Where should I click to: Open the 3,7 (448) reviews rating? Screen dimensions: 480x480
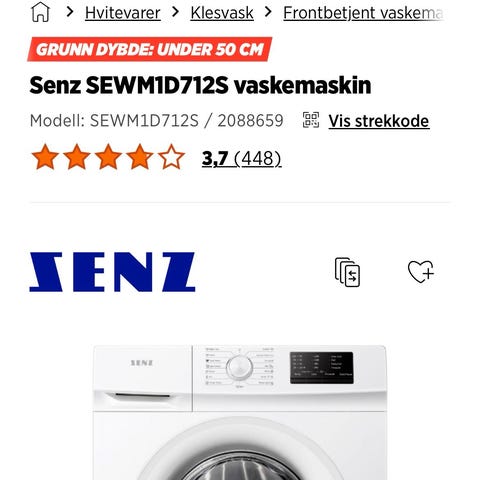(241, 158)
